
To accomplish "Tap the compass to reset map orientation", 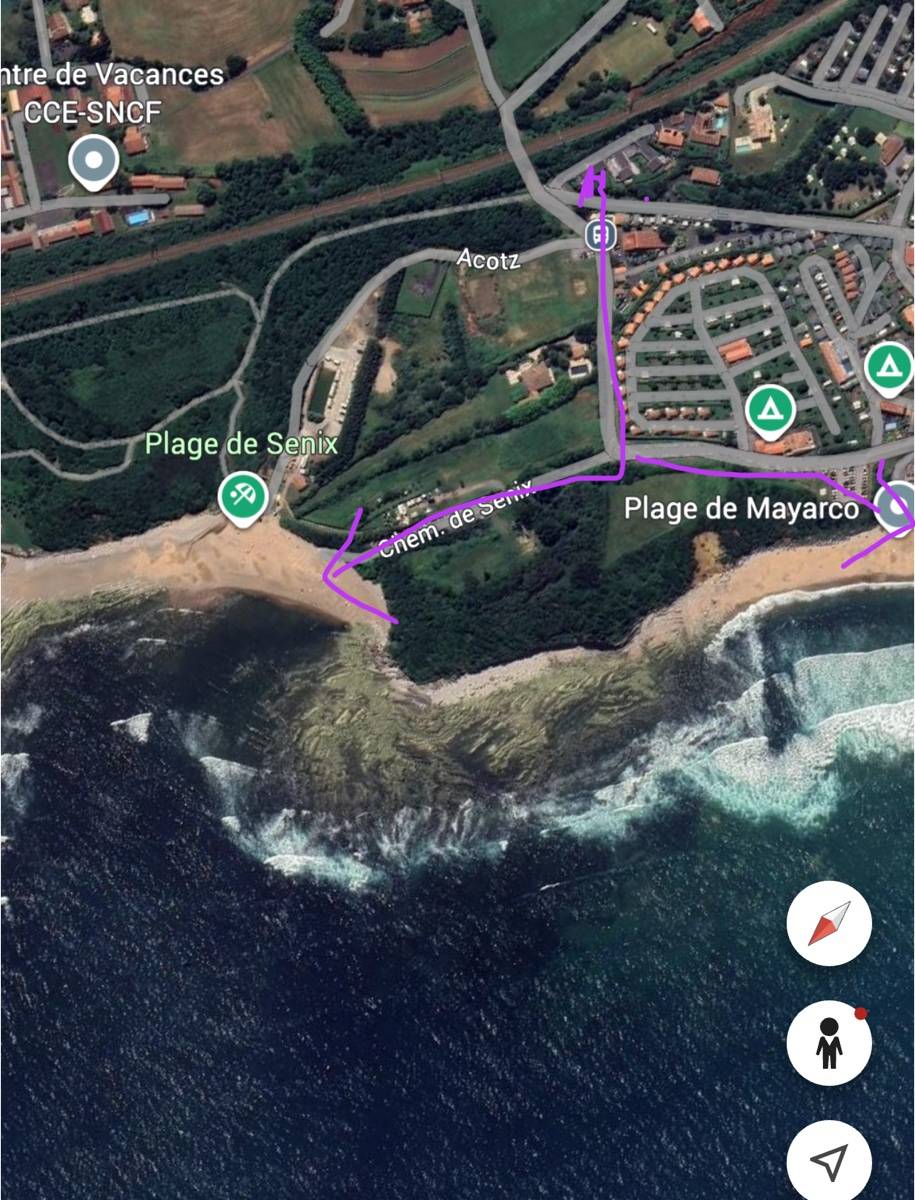I will point(829,923).
